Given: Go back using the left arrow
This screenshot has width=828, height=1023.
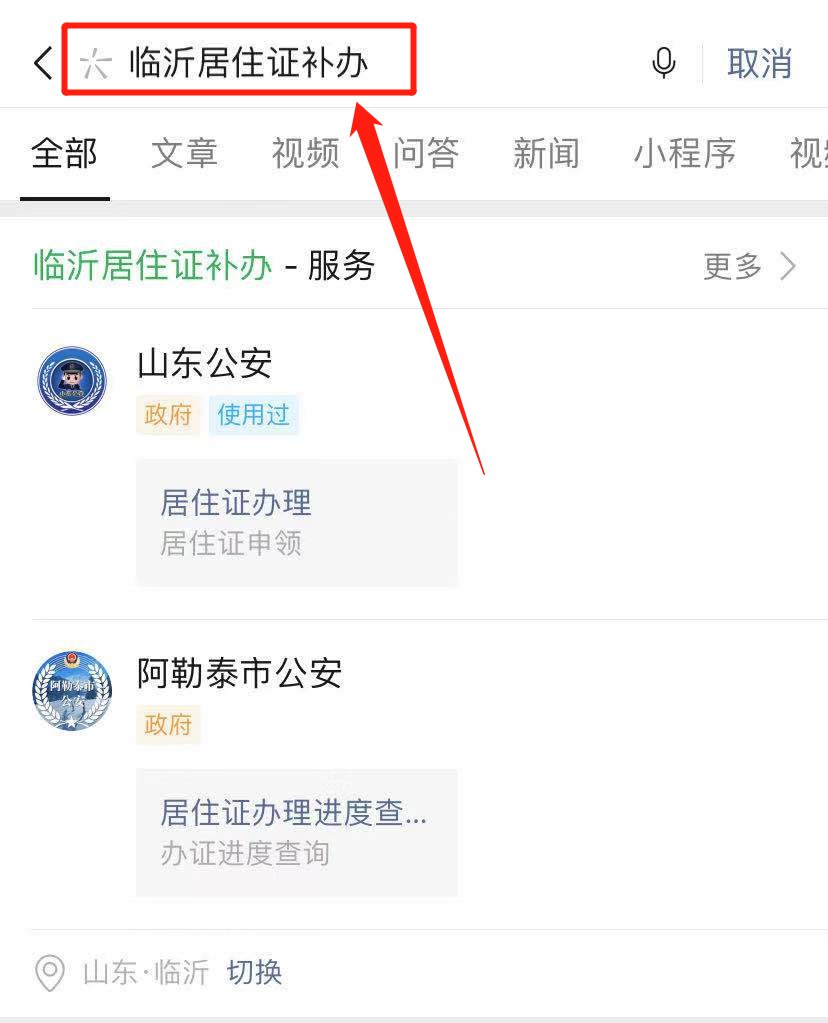Looking at the screenshot, I should coord(42,63).
